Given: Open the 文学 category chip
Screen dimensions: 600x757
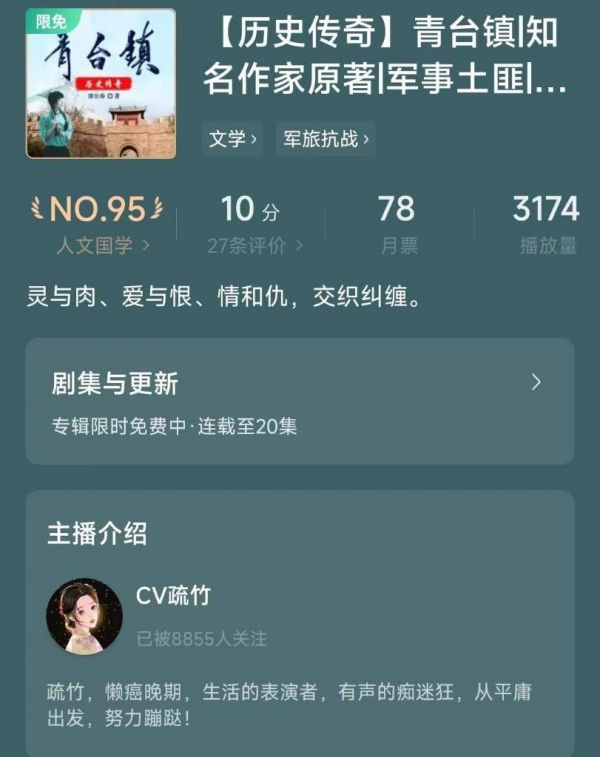Looking at the screenshot, I should tap(233, 139).
